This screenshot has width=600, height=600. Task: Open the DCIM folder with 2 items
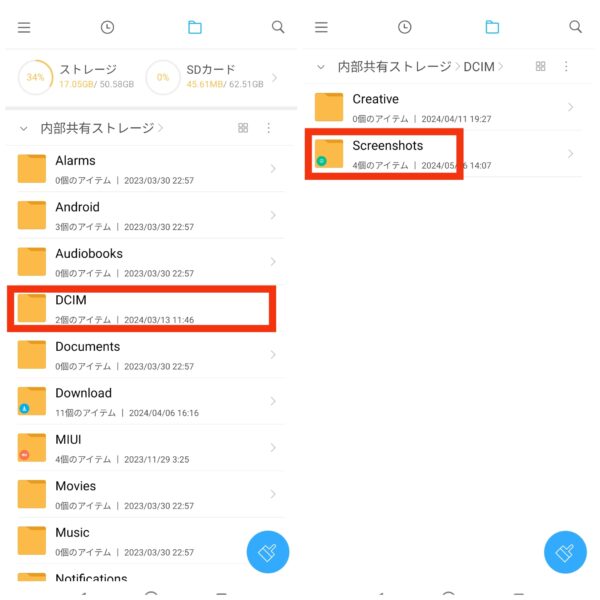[140, 308]
